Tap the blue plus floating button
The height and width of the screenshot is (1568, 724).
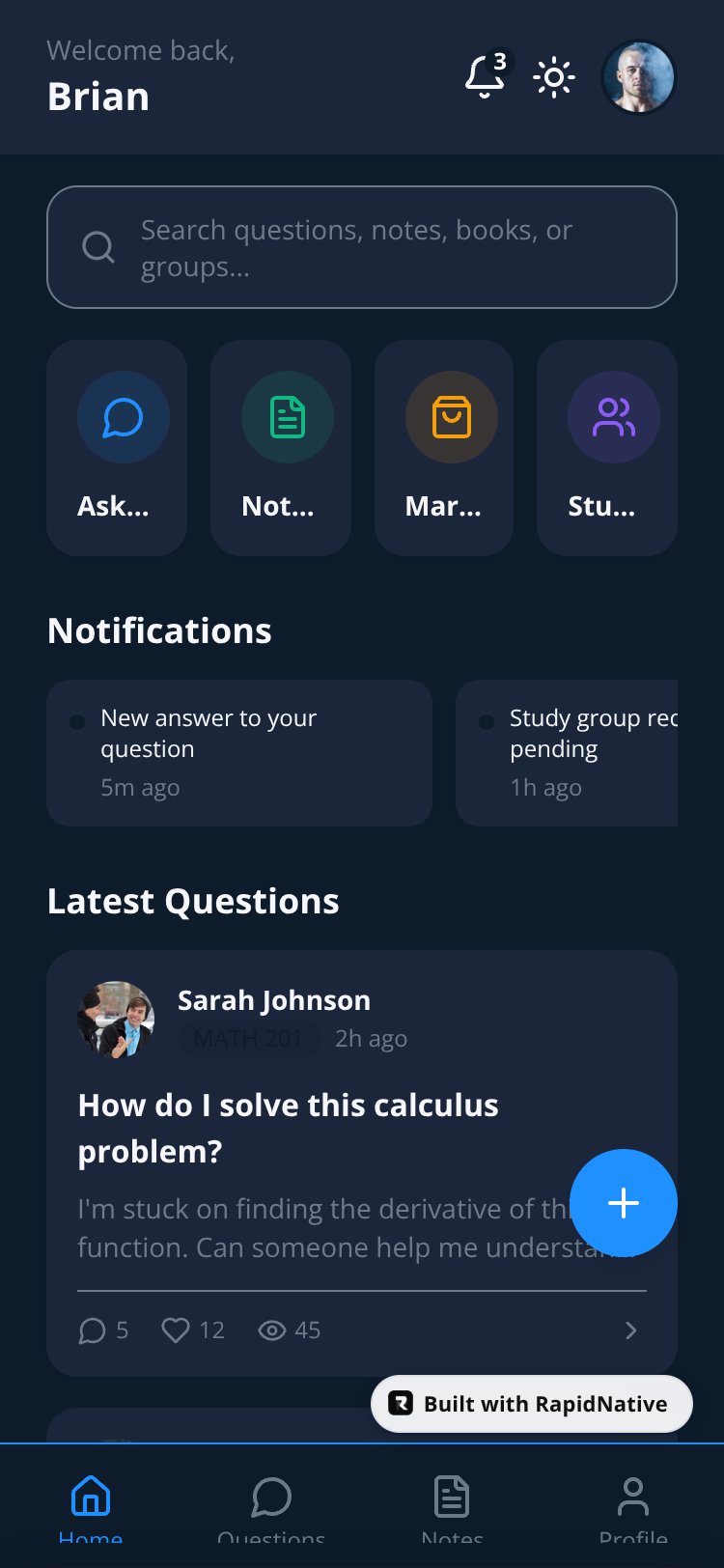[x=624, y=1203]
